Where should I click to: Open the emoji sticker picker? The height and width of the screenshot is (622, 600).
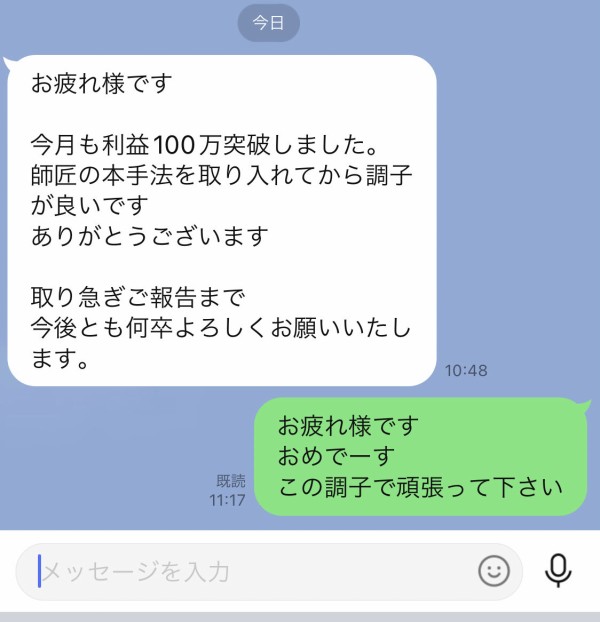493,571
